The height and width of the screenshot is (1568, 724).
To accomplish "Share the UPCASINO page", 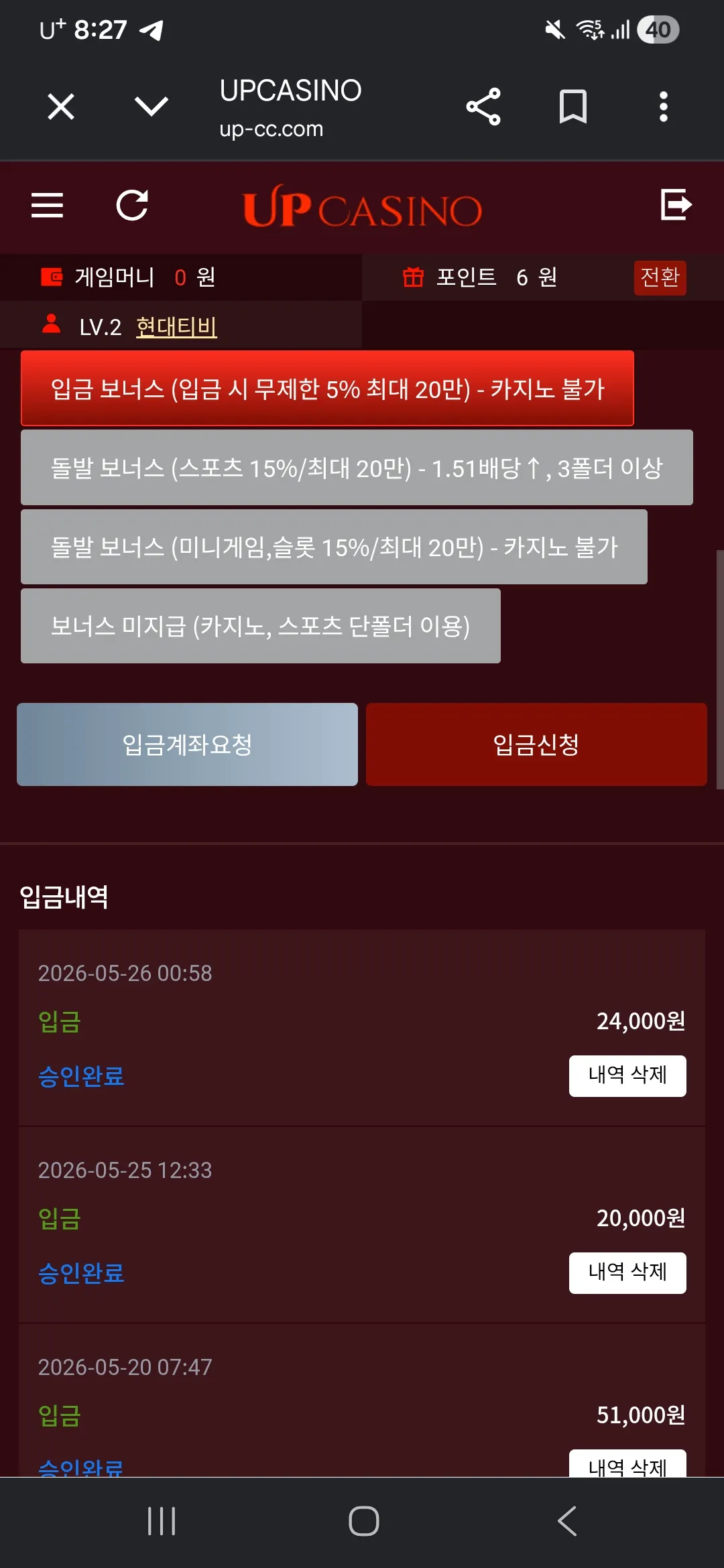I will [483, 107].
